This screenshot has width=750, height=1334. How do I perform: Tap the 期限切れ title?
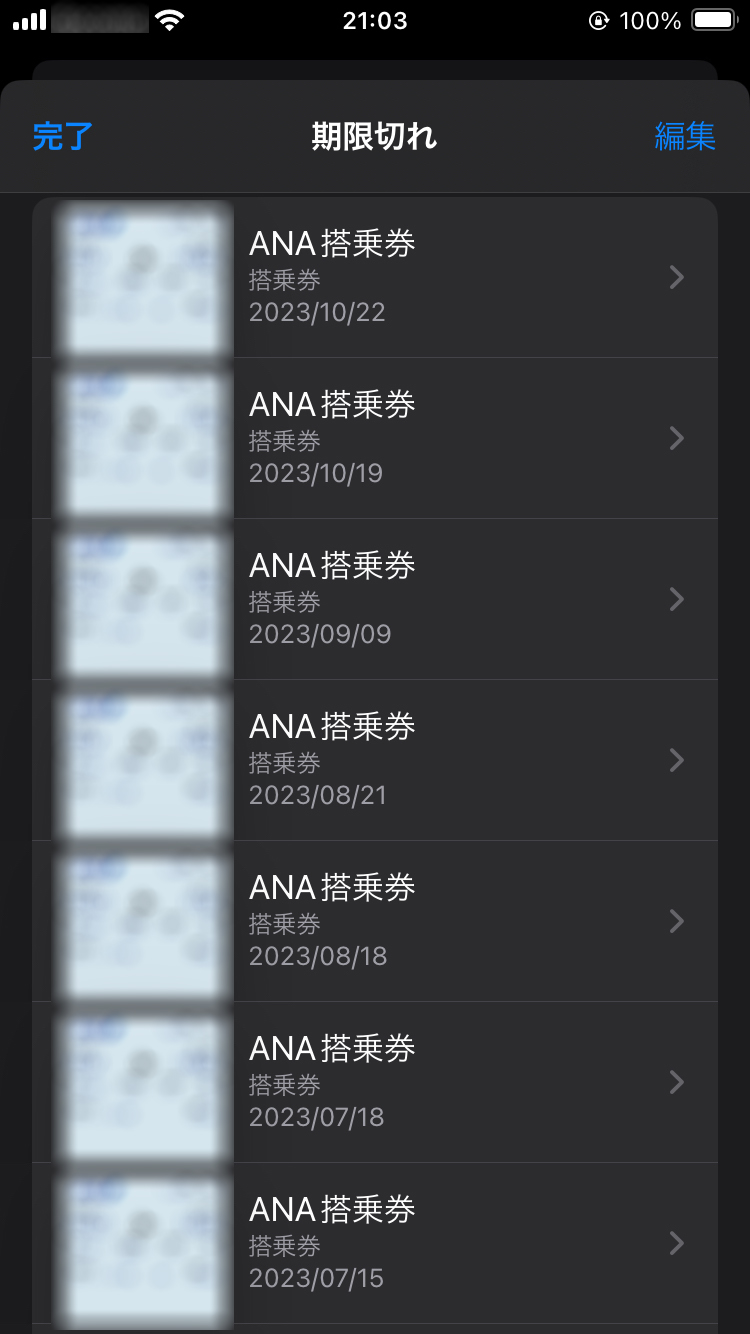(374, 136)
